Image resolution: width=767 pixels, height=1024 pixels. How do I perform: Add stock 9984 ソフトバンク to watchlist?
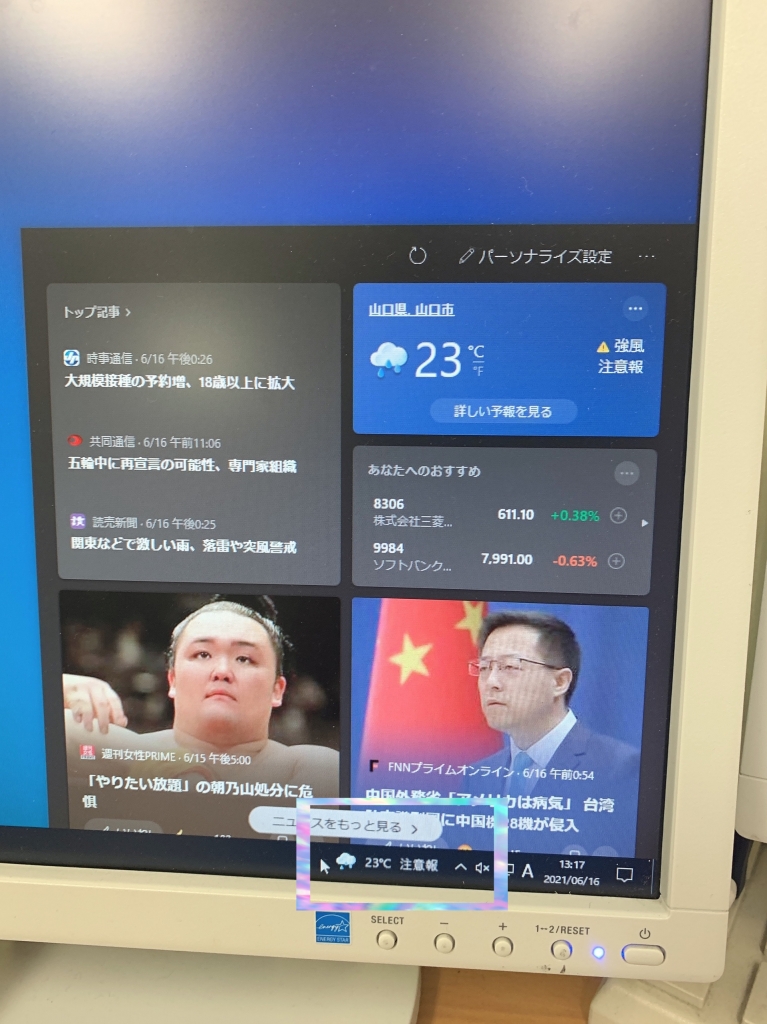(616, 561)
